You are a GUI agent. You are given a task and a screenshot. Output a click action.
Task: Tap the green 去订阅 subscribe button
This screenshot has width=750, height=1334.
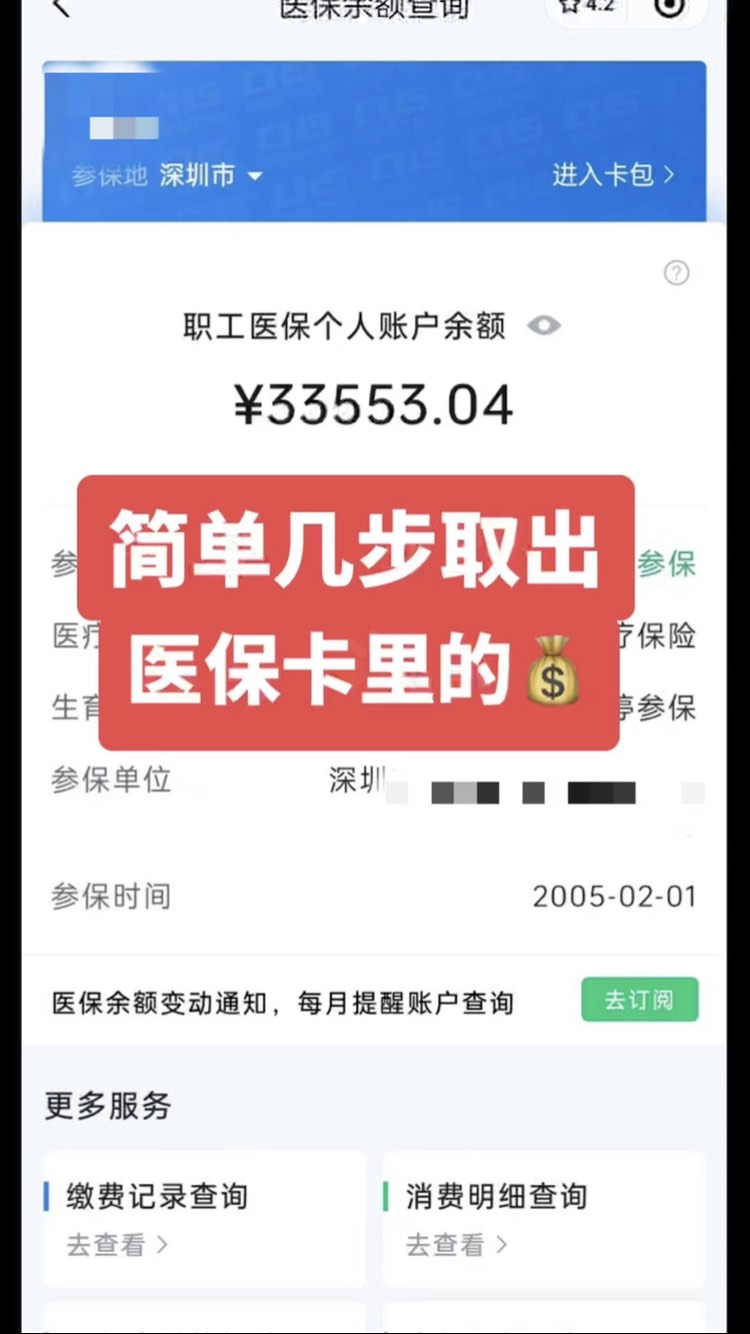click(639, 1000)
